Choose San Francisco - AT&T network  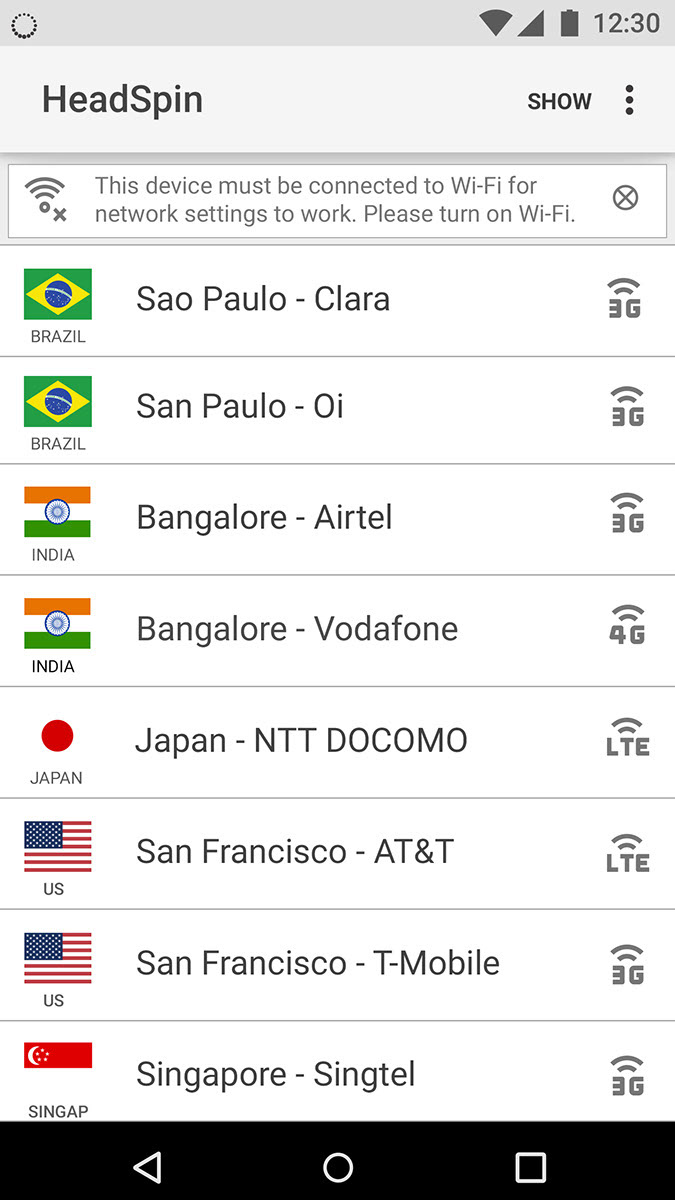337,854
